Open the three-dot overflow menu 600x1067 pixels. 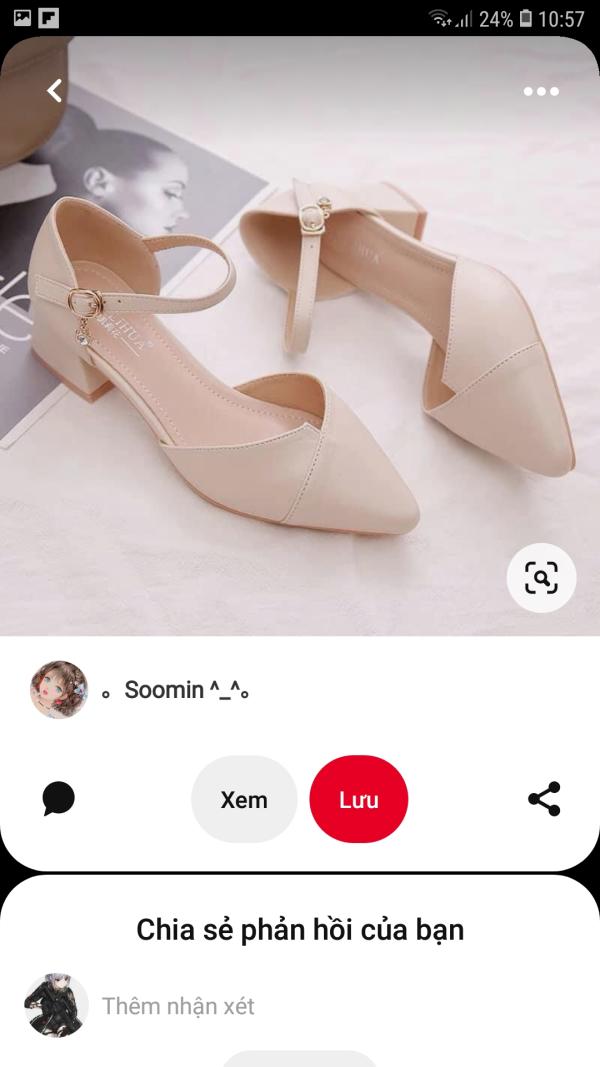point(541,91)
